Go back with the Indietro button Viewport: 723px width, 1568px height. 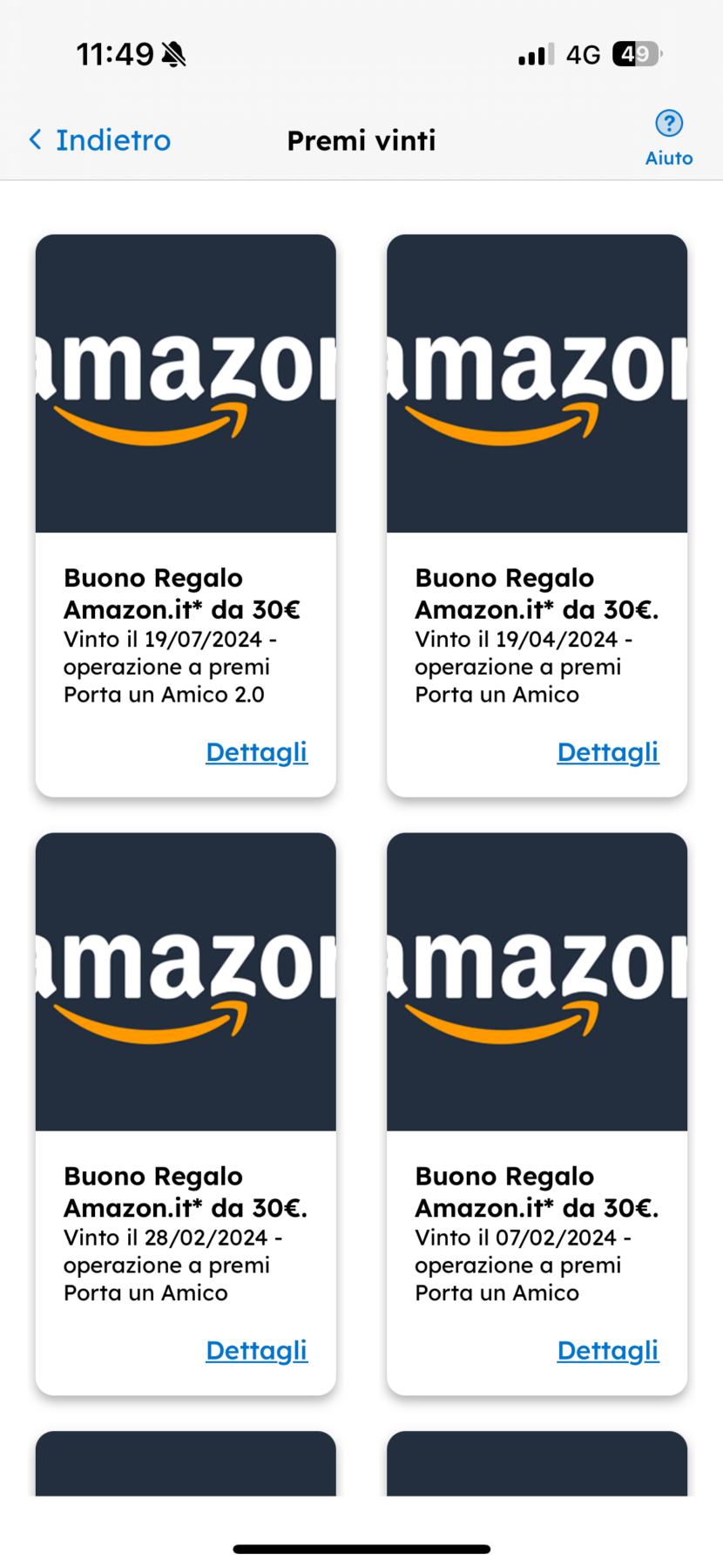pyautogui.click(x=99, y=140)
